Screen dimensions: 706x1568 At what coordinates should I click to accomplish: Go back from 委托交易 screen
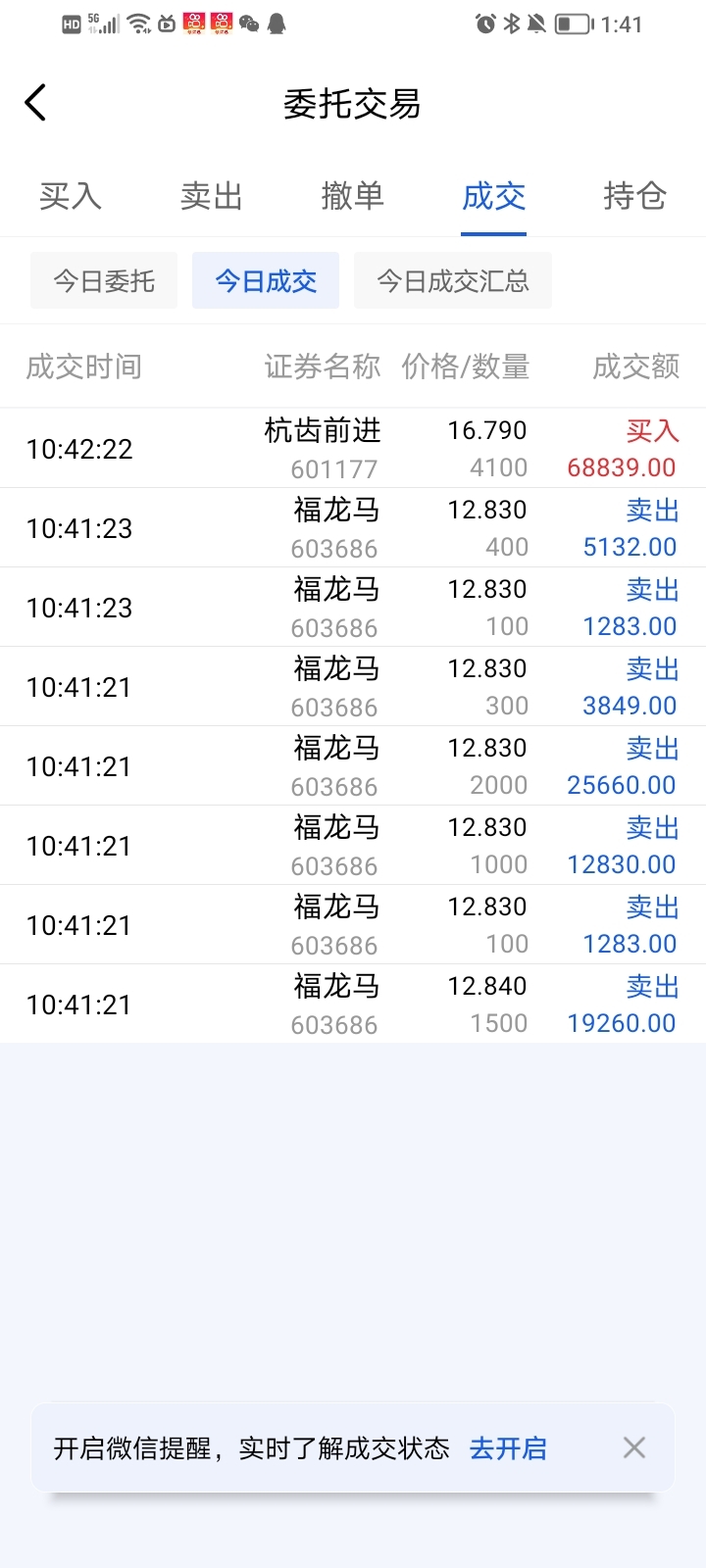35,103
